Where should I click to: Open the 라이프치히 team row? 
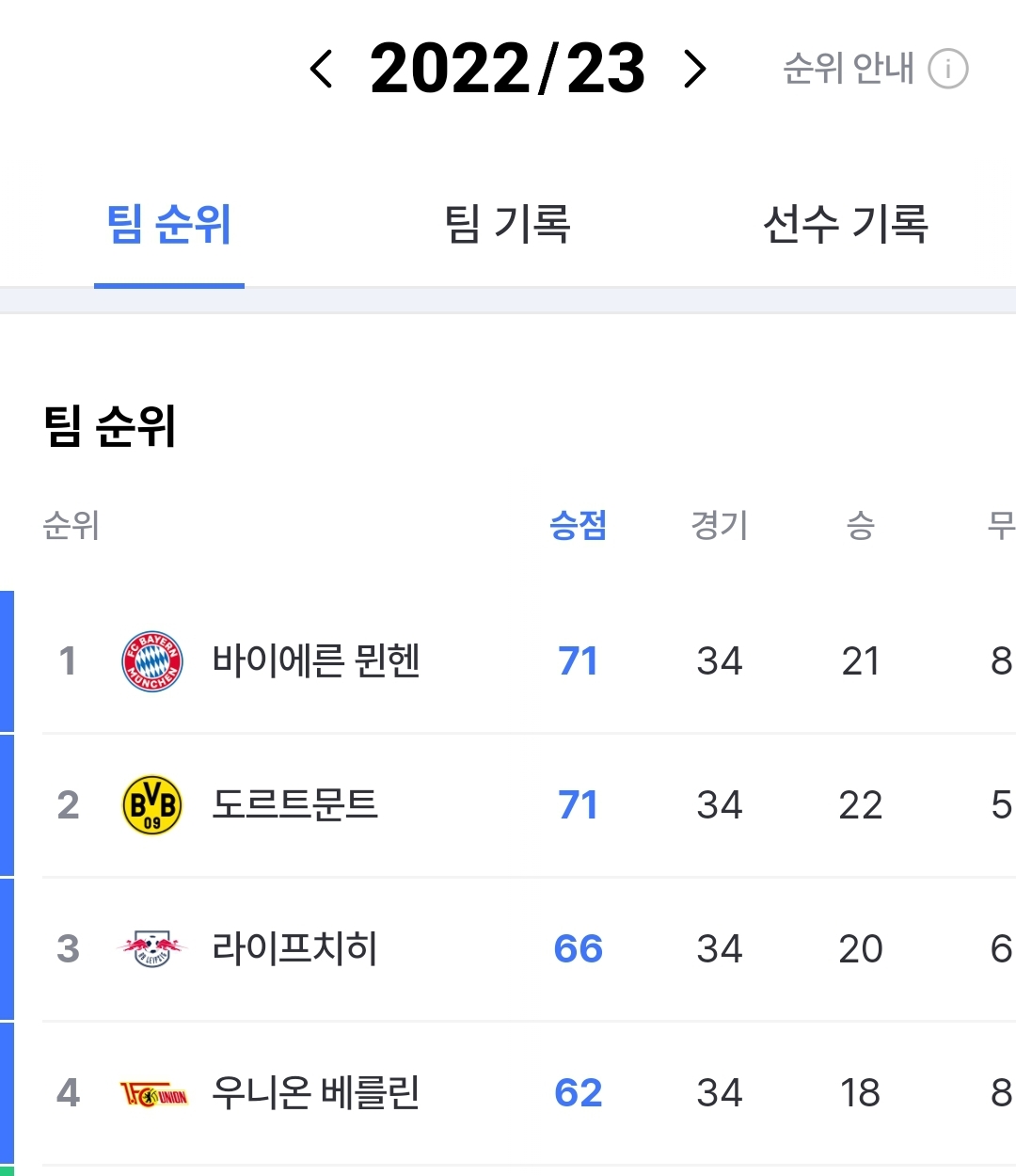[294, 948]
